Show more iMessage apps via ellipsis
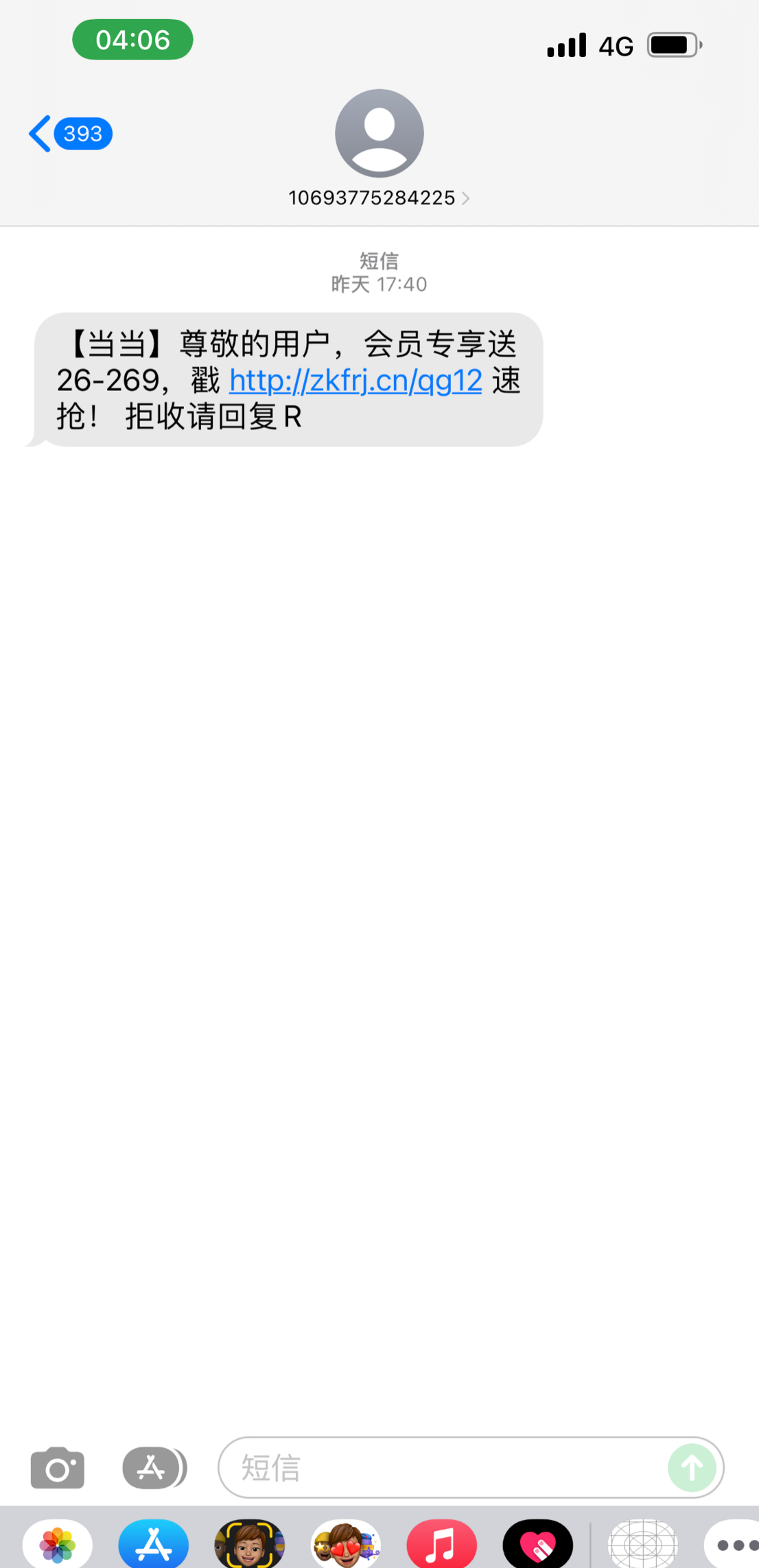759x1568 pixels. coord(734,1545)
